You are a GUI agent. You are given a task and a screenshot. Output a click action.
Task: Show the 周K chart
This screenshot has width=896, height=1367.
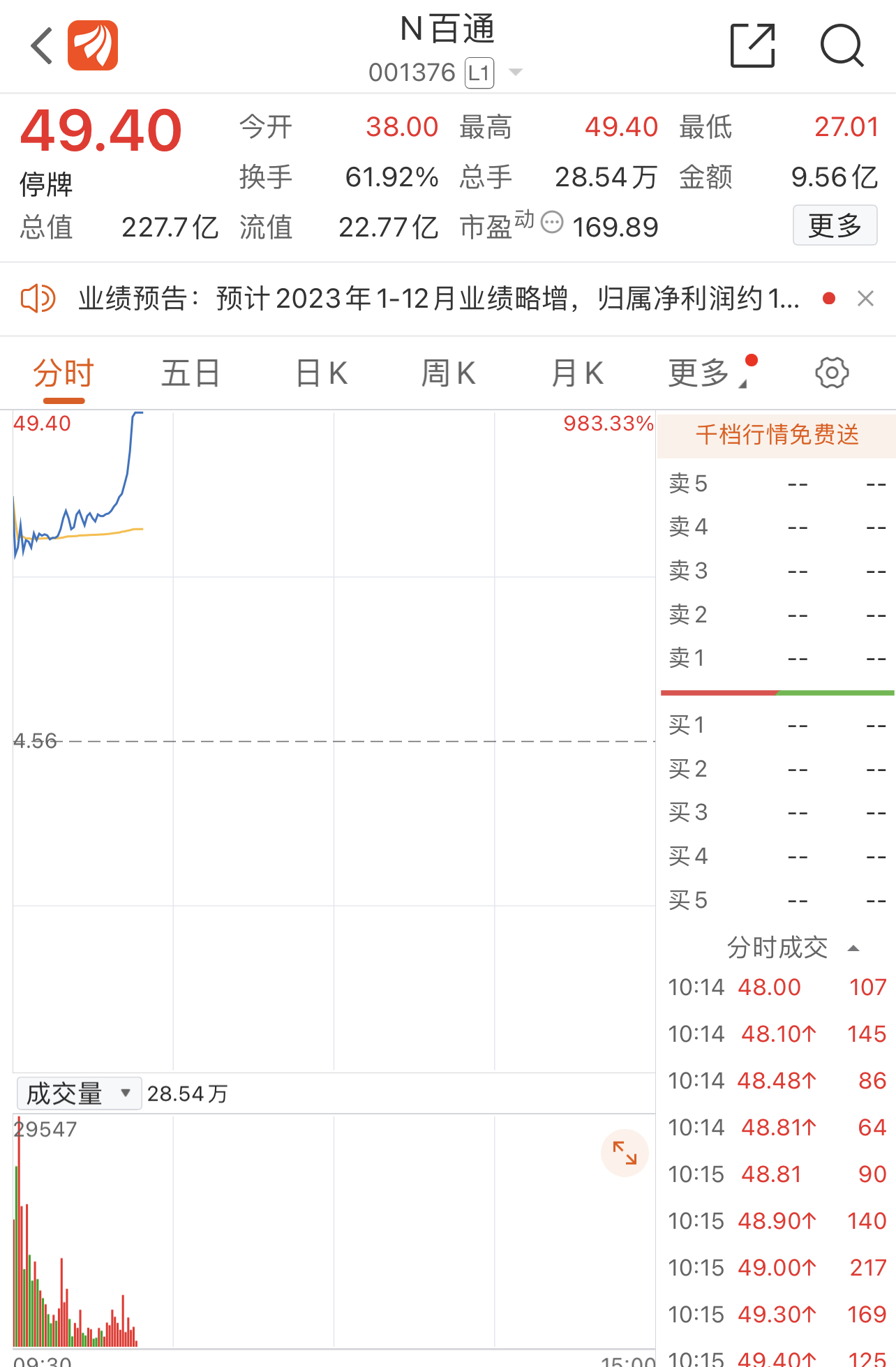[448, 373]
